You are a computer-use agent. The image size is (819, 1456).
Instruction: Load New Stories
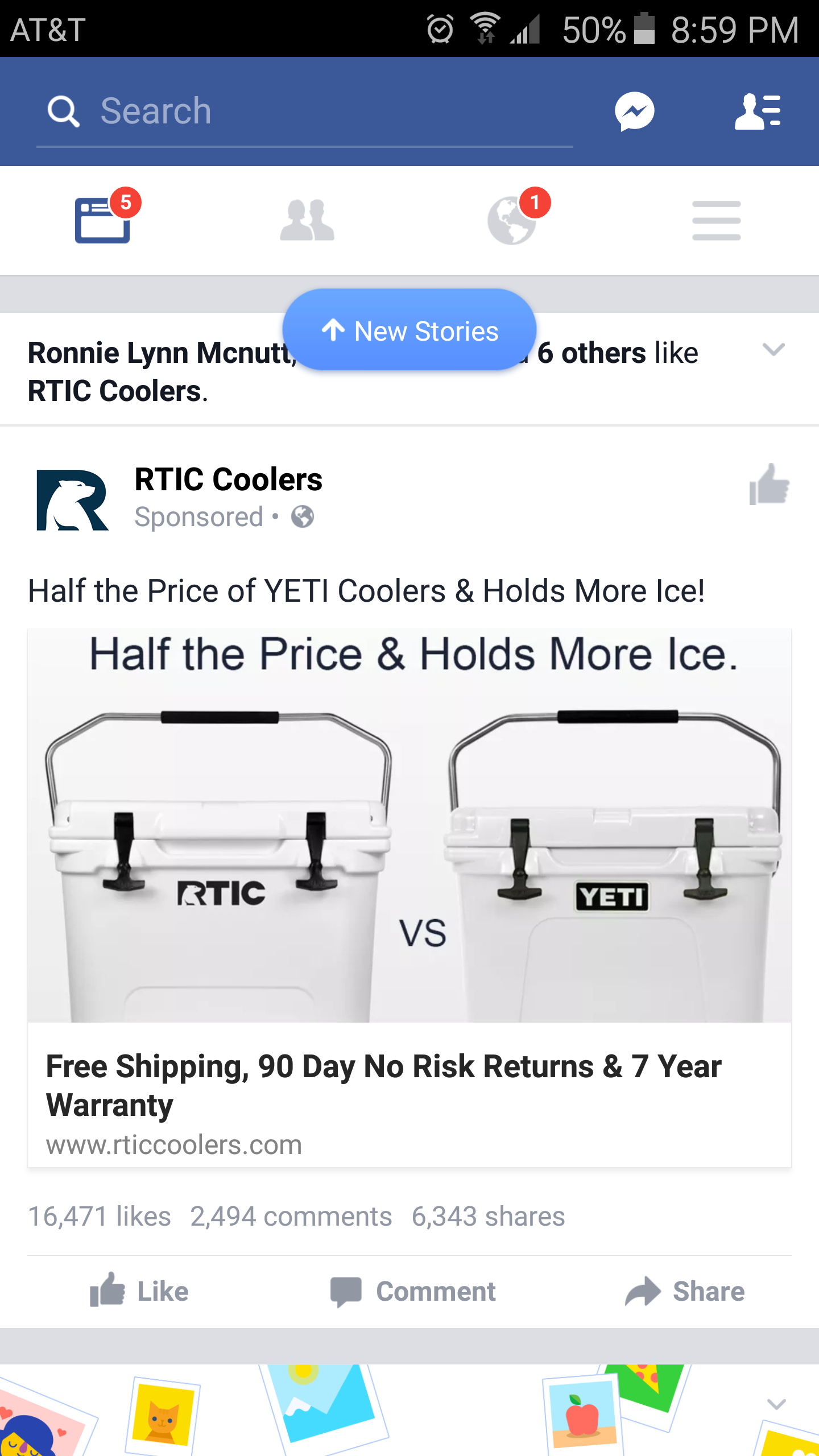click(409, 330)
